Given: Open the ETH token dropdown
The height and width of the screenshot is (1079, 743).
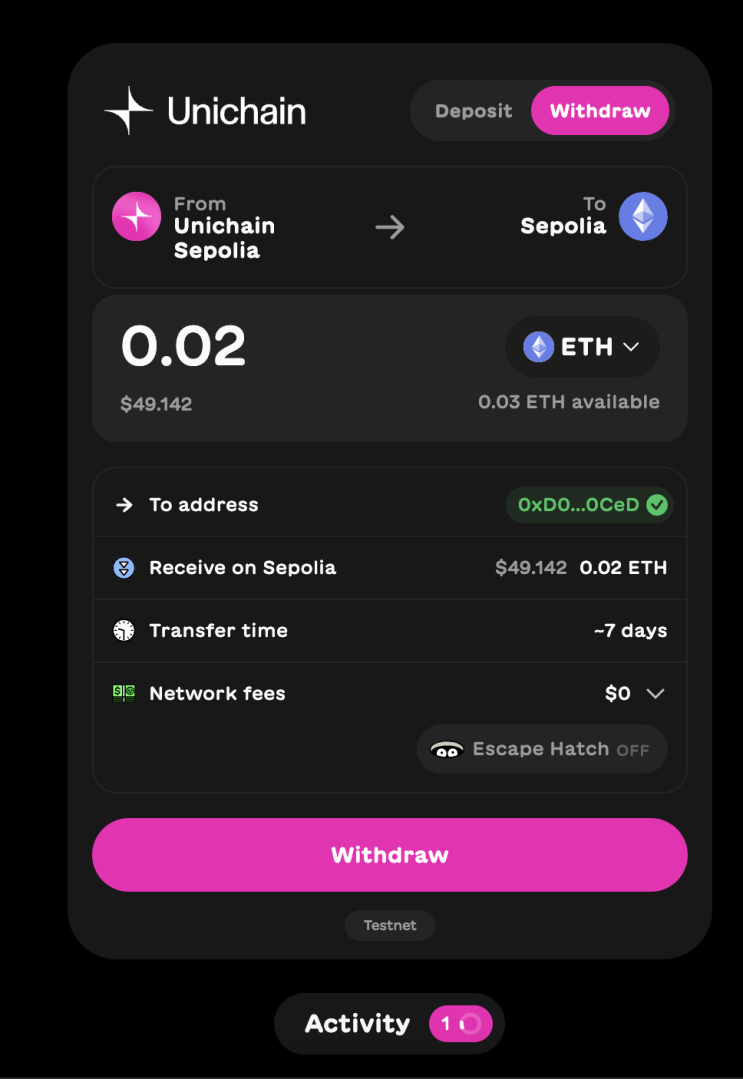Looking at the screenshot, I should [582, 347].
